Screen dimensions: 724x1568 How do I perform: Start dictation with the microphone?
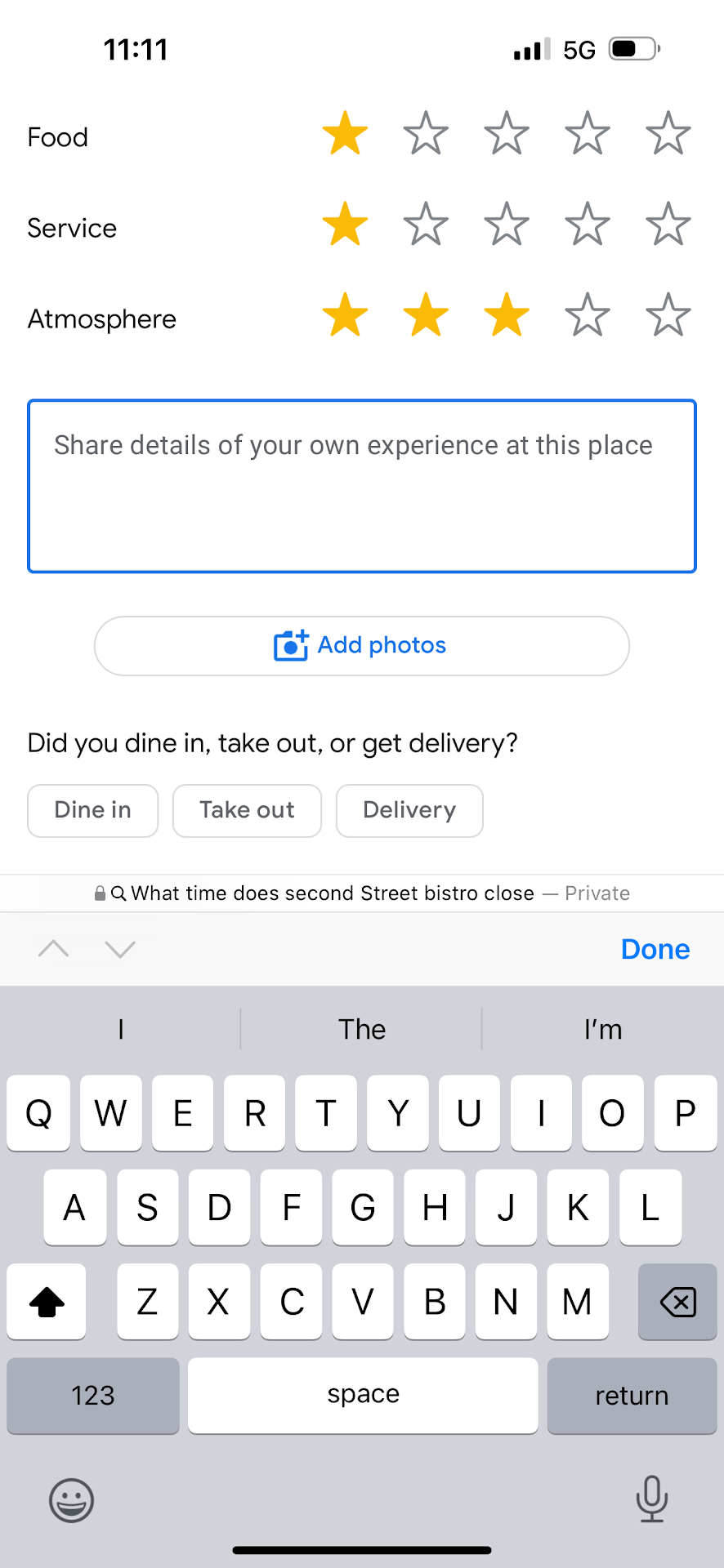pyautogui.click(x=651, y=1499)
